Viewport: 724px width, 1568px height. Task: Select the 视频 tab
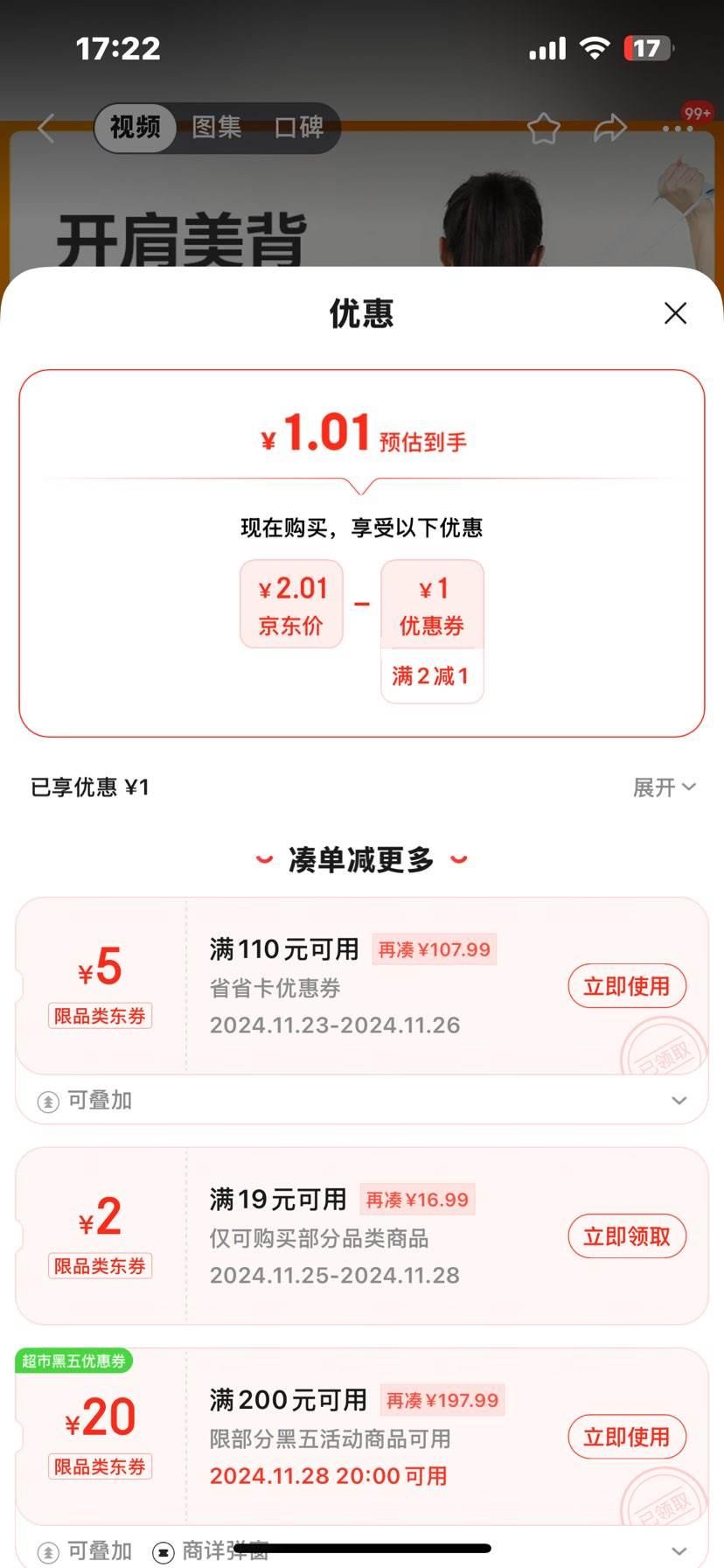(134, 128)
